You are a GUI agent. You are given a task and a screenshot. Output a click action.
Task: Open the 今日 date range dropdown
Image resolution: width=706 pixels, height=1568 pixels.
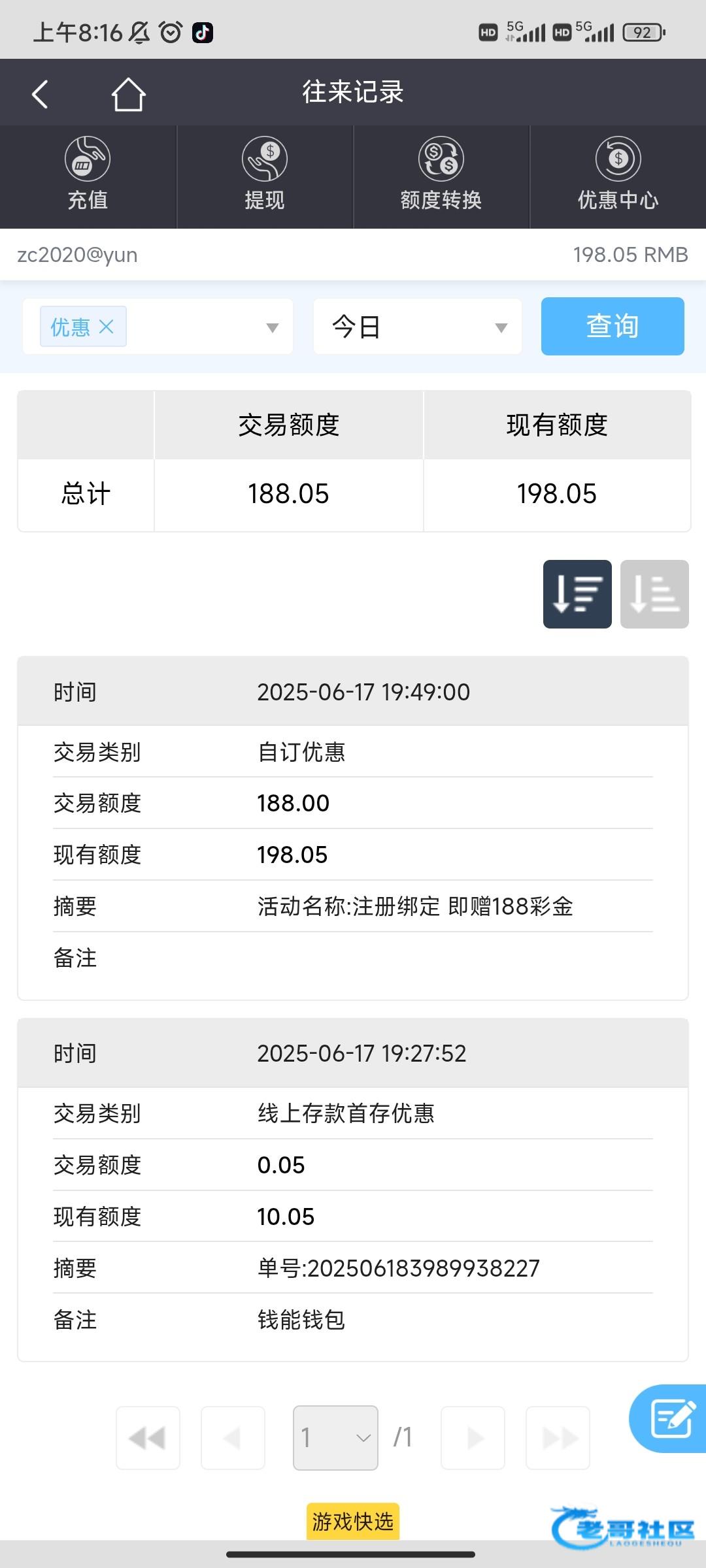418,327
